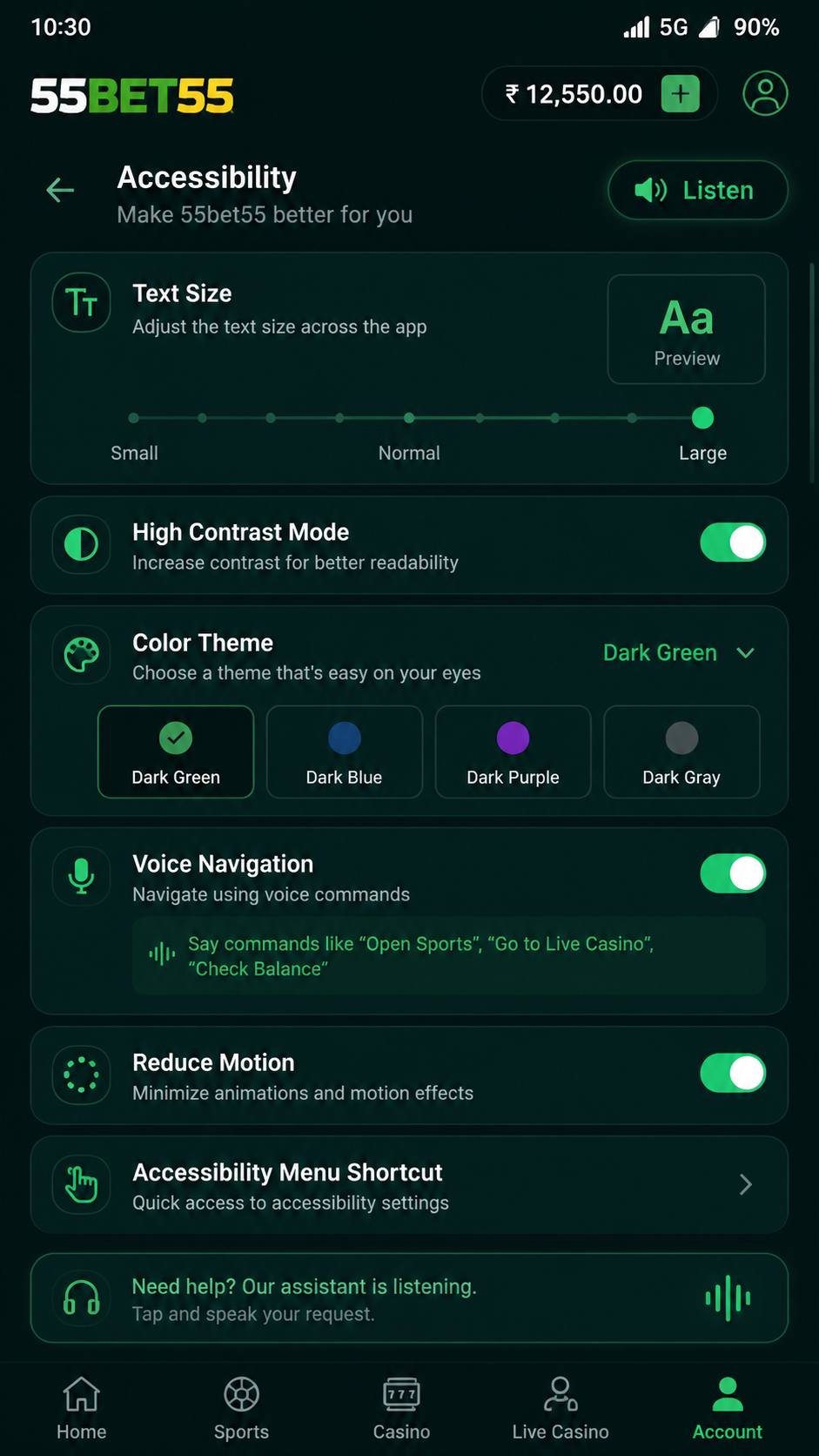Image resolution: width=819 pixels, height=1456 pixels.
Task: Go to the Sports tab
Action: (x=241, y=1408)
